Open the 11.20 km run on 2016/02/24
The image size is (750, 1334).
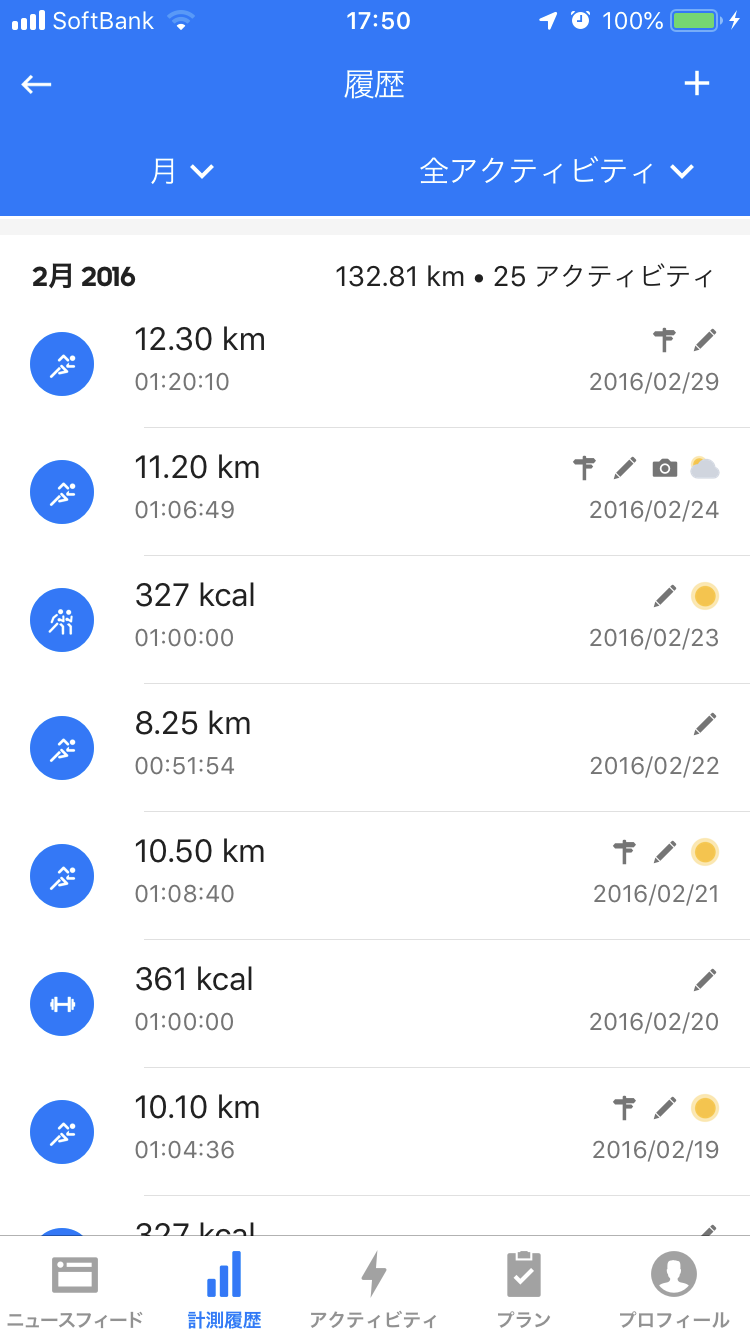coord(375,492)
